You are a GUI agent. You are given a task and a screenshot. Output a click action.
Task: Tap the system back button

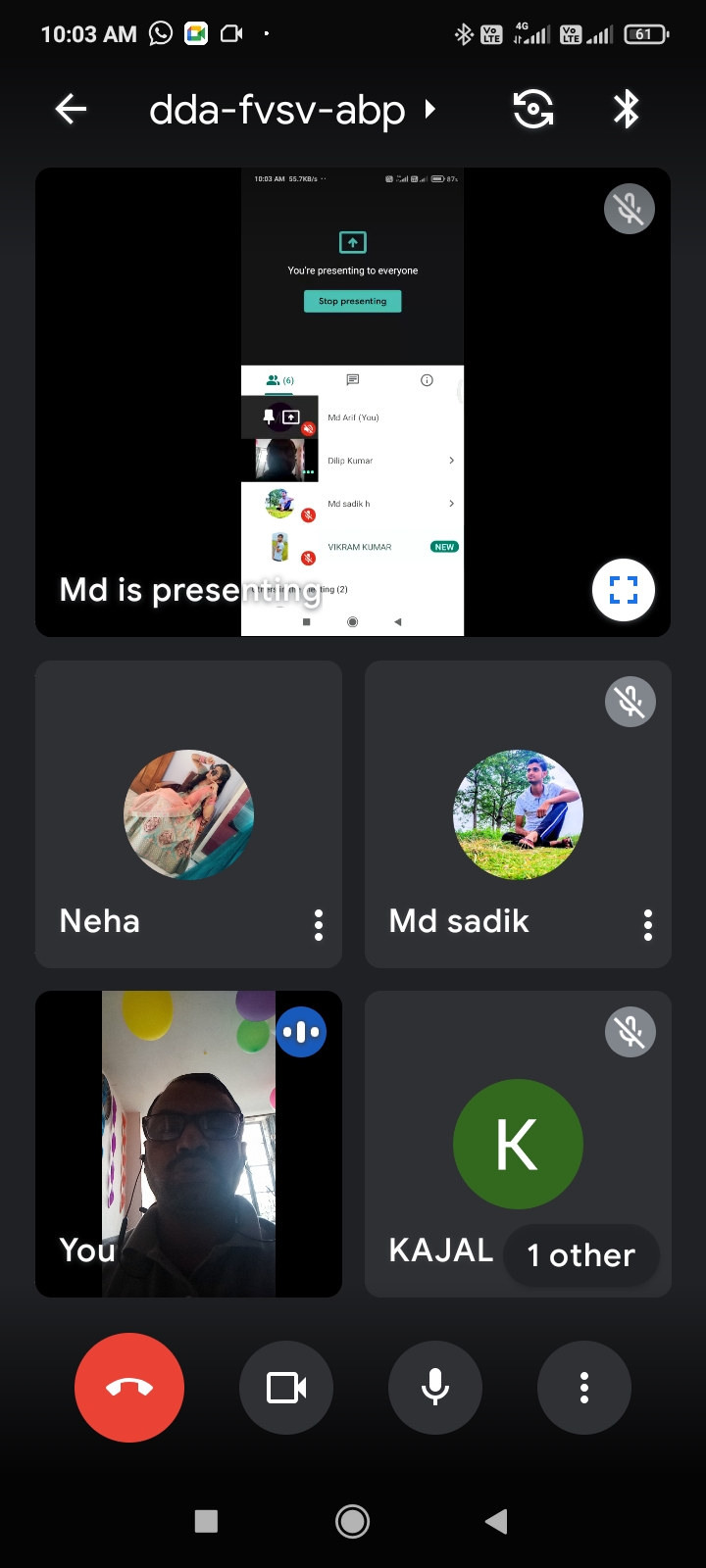[x=496, y=1521]
